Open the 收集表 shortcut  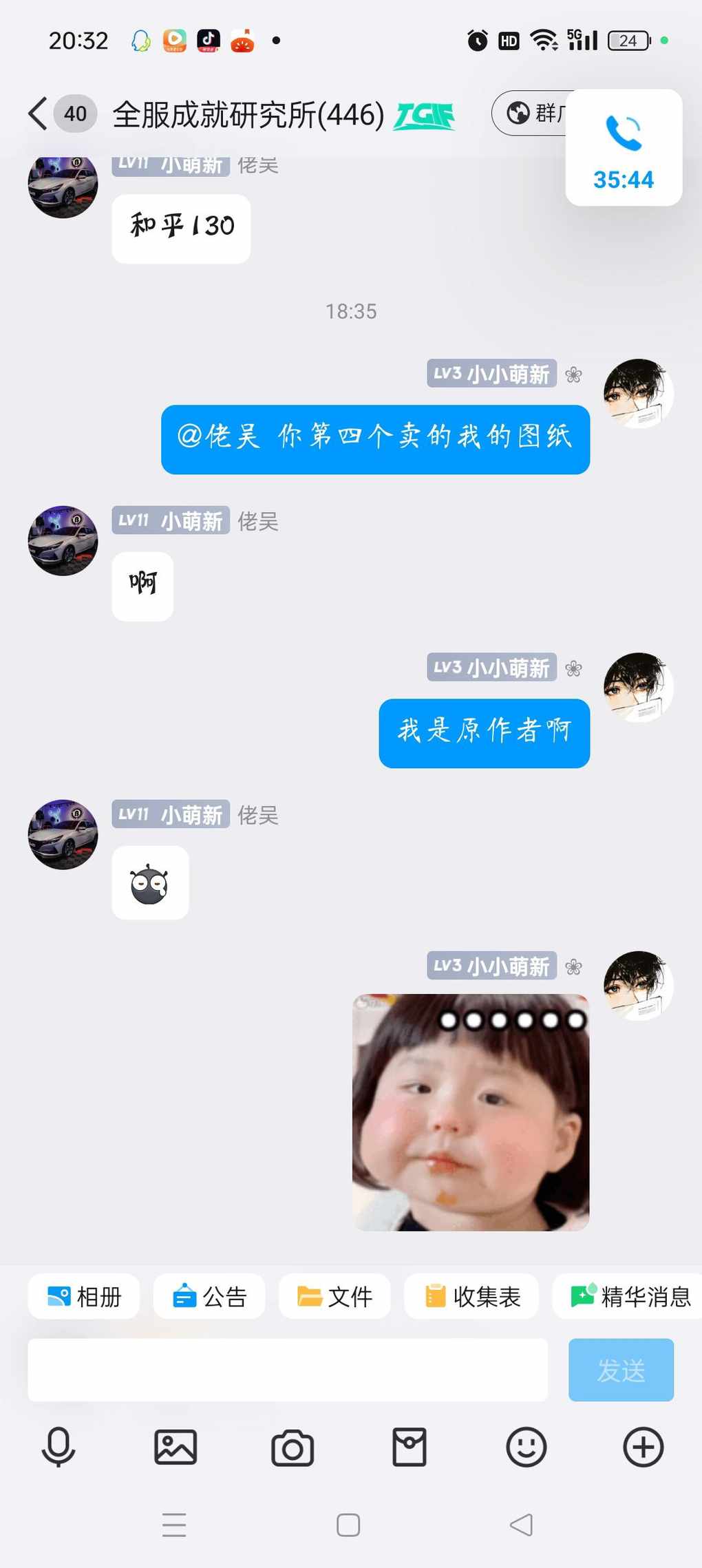point(471,1297)
